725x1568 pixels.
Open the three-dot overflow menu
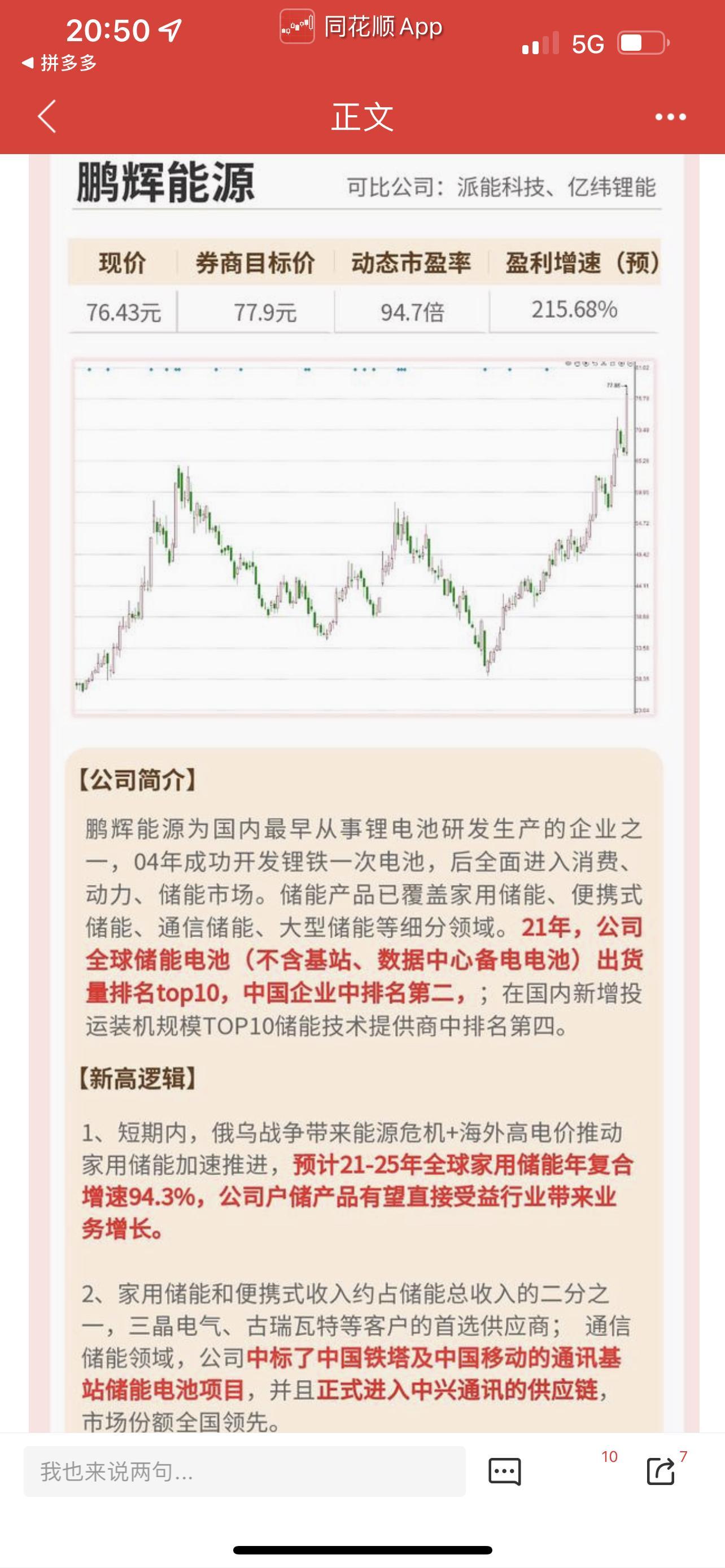(x=670, y=117)
